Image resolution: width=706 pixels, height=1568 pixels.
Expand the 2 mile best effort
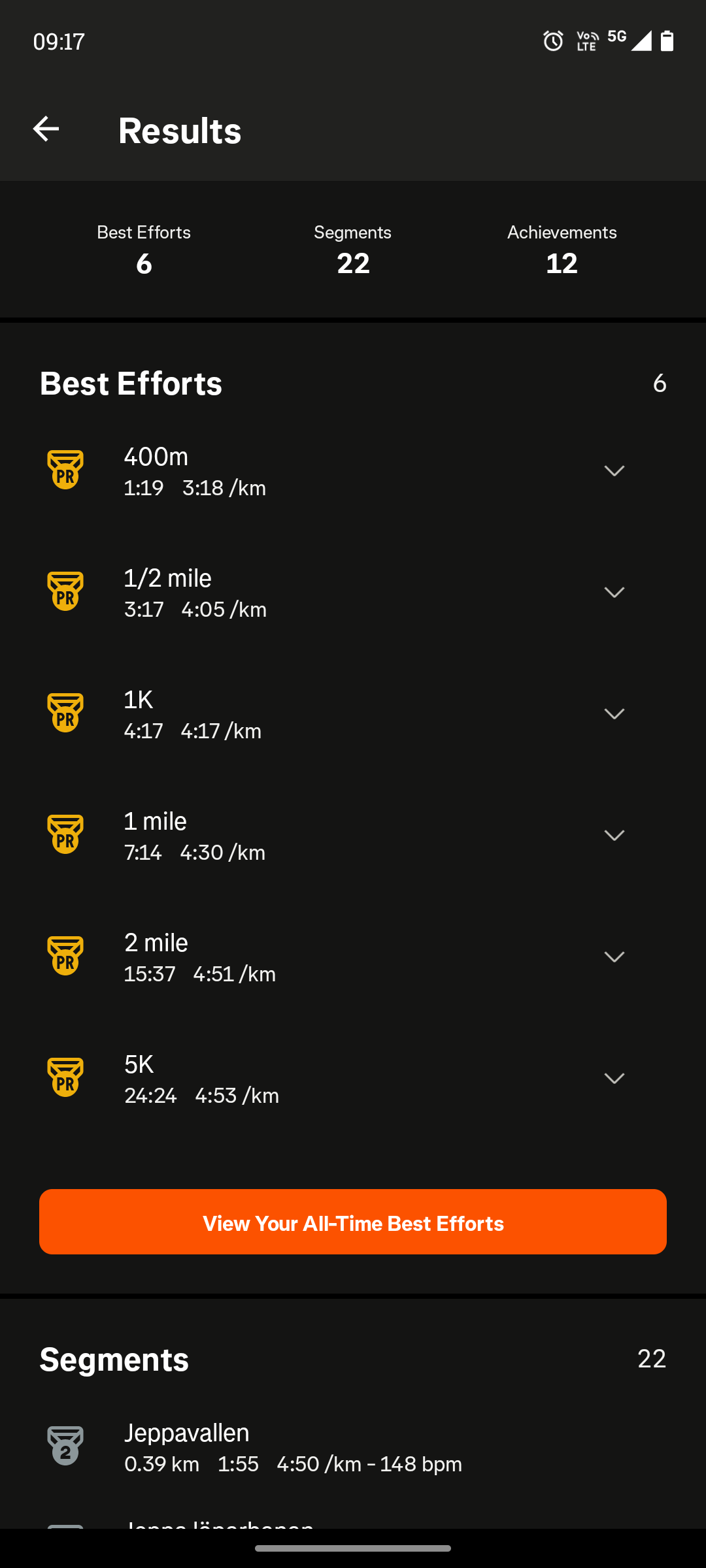[x=614, y=957]
